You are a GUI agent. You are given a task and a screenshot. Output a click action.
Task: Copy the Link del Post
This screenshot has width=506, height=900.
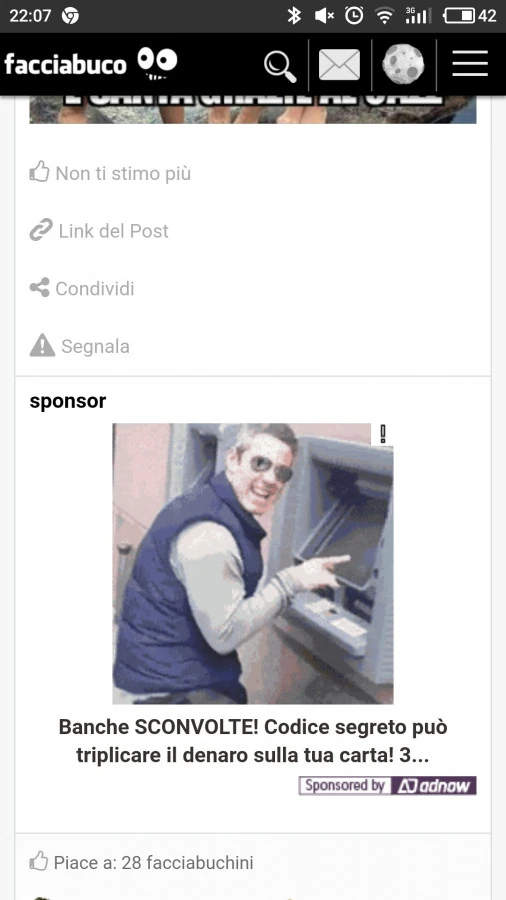tap(99, 231)
